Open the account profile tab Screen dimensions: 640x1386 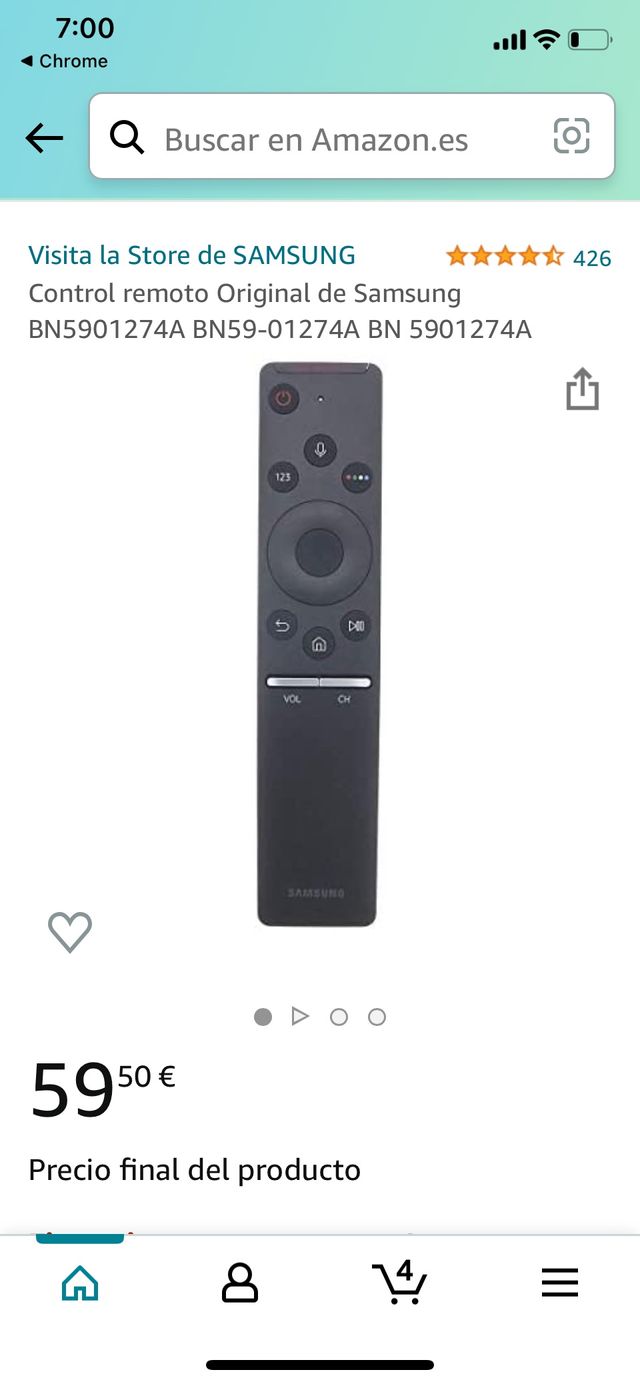tap(239, 1282)
